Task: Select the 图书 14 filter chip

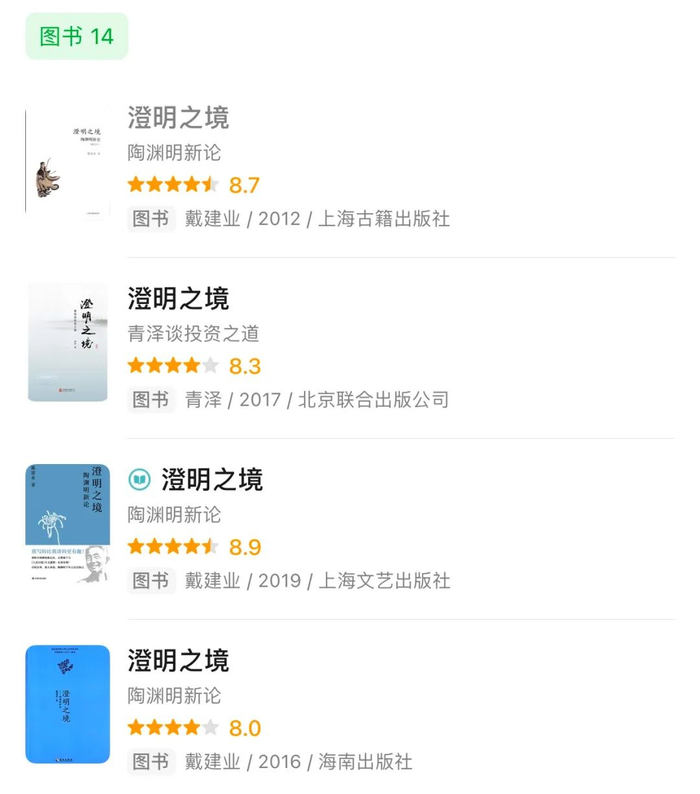Action: pos(77,37)
